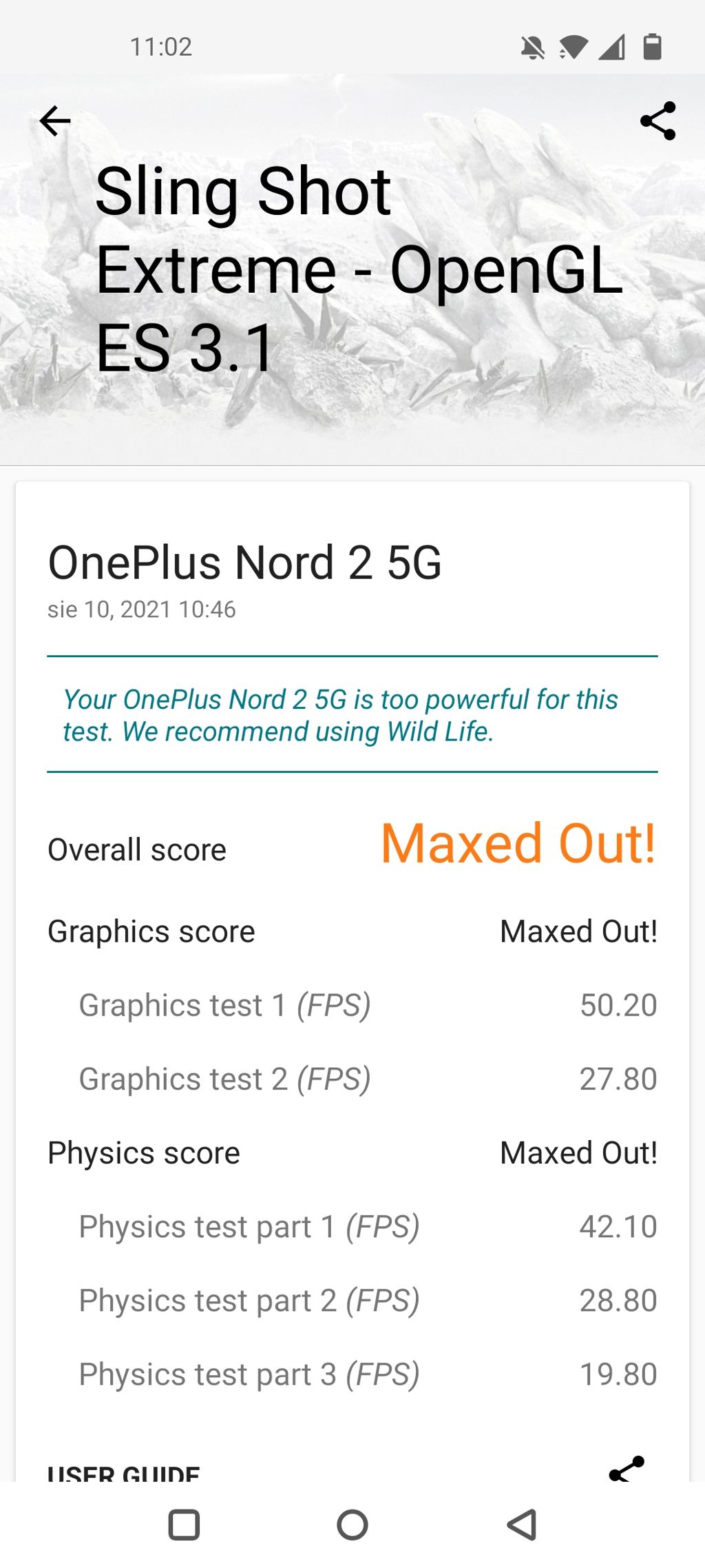Go back using the top-left arrow
The image size is (705, 1568).
tap(55, 121)
